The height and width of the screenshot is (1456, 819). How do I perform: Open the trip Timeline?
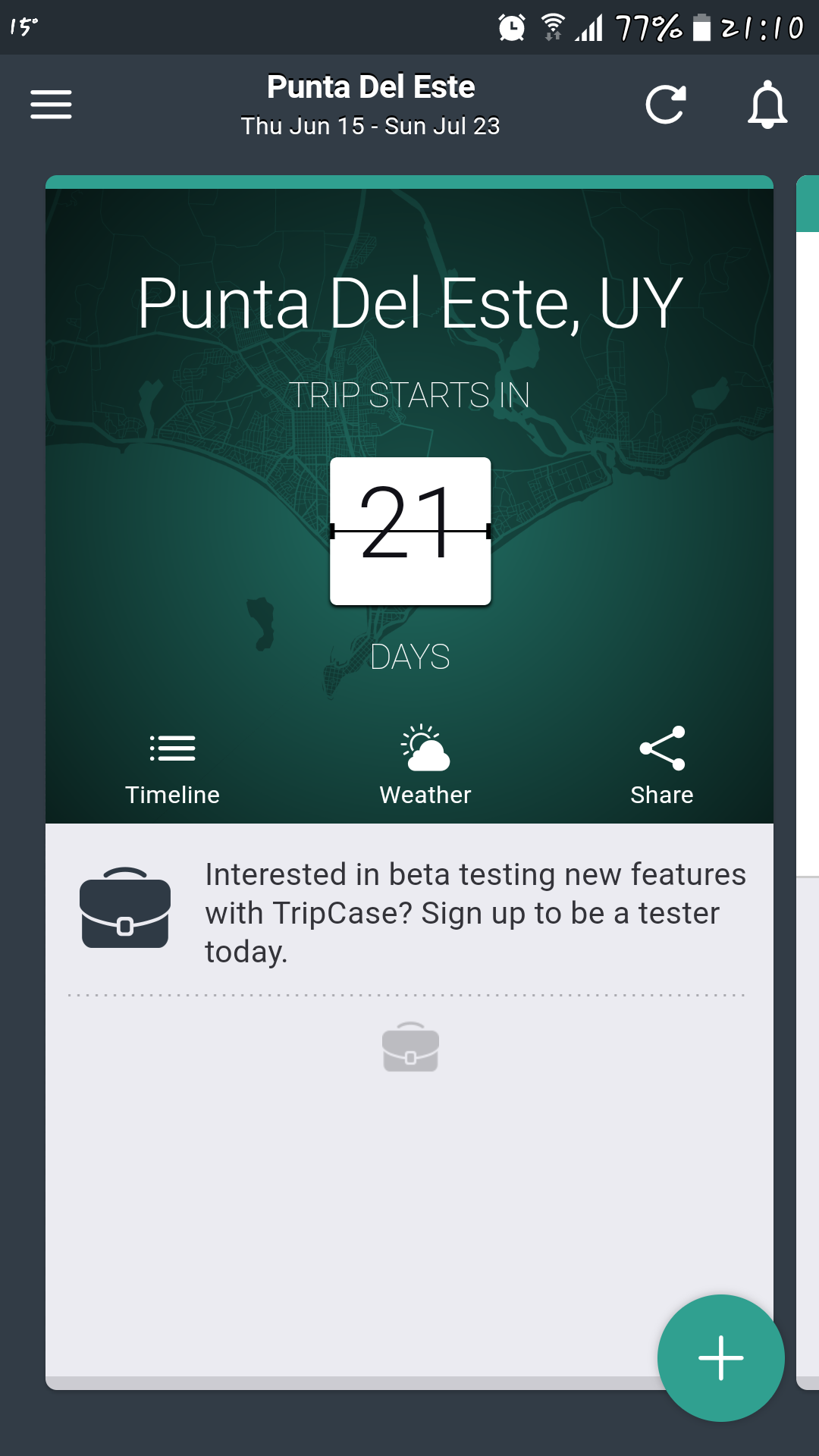[x=172, y=766]
